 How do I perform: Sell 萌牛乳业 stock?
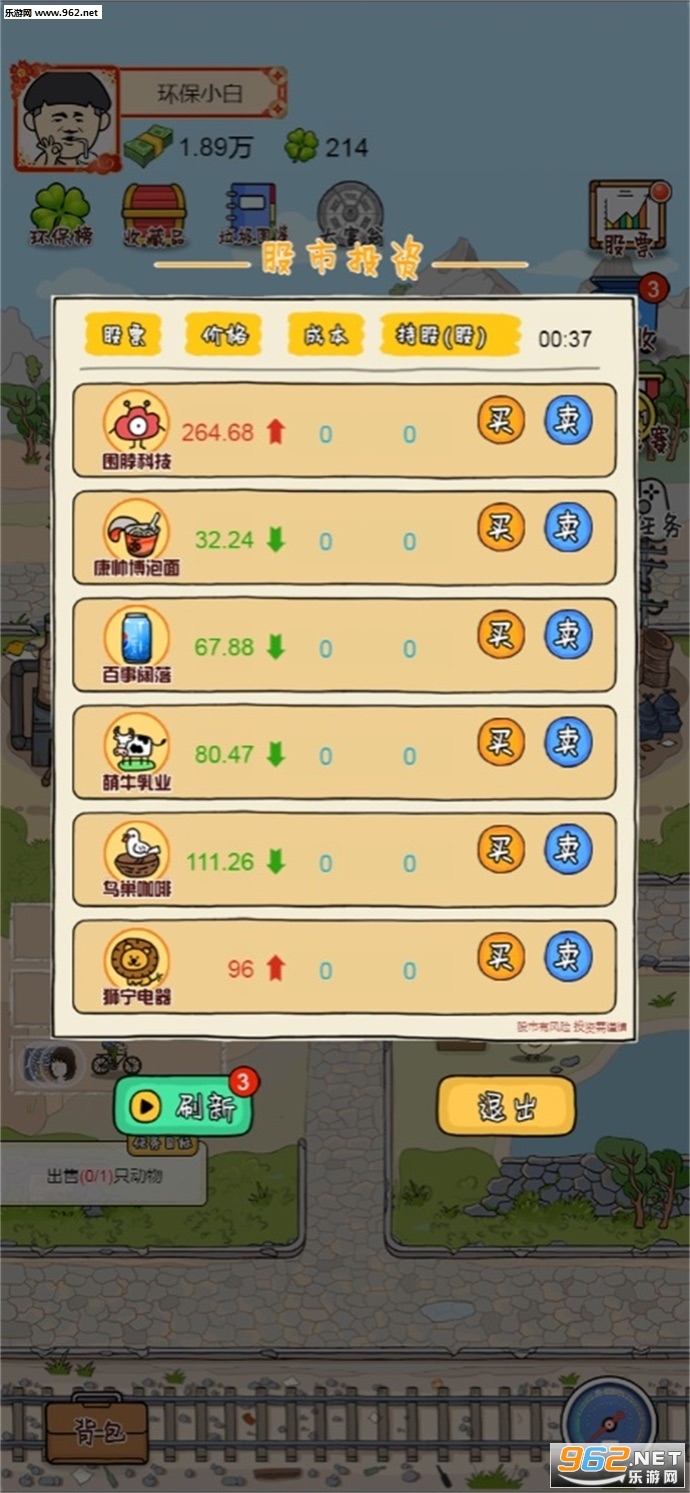(x=568, y=742)
